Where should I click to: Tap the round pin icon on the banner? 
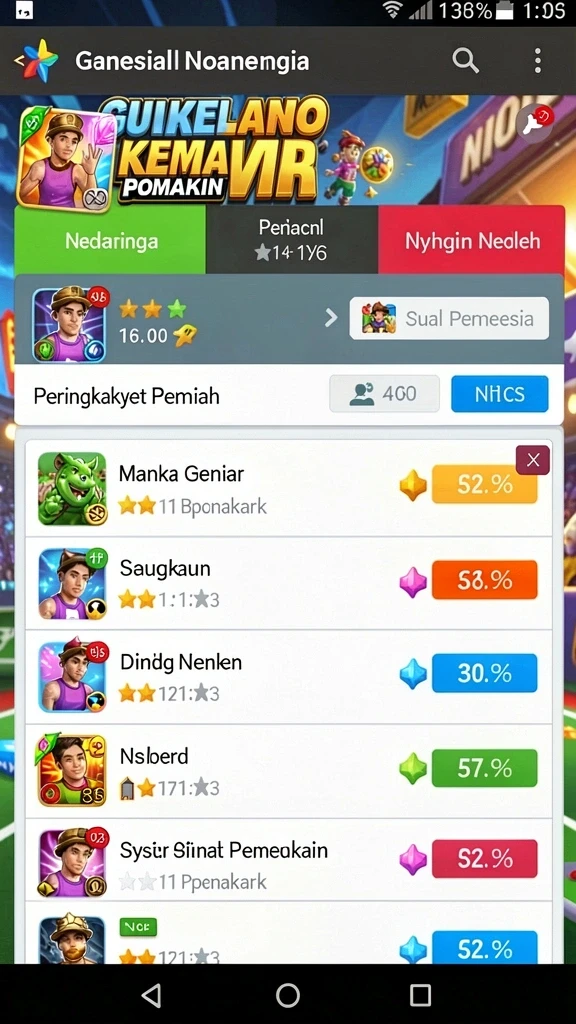(x=536, y=121)
